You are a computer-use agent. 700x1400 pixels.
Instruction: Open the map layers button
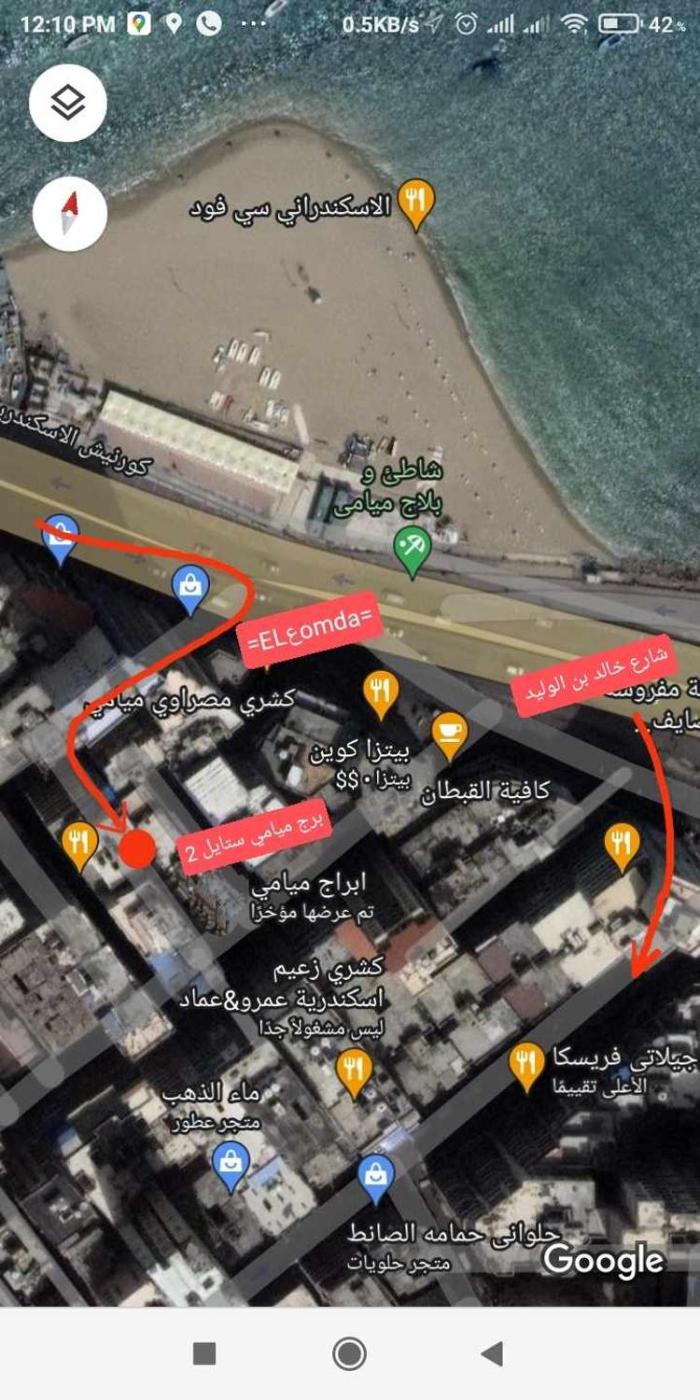coord(68,103)
